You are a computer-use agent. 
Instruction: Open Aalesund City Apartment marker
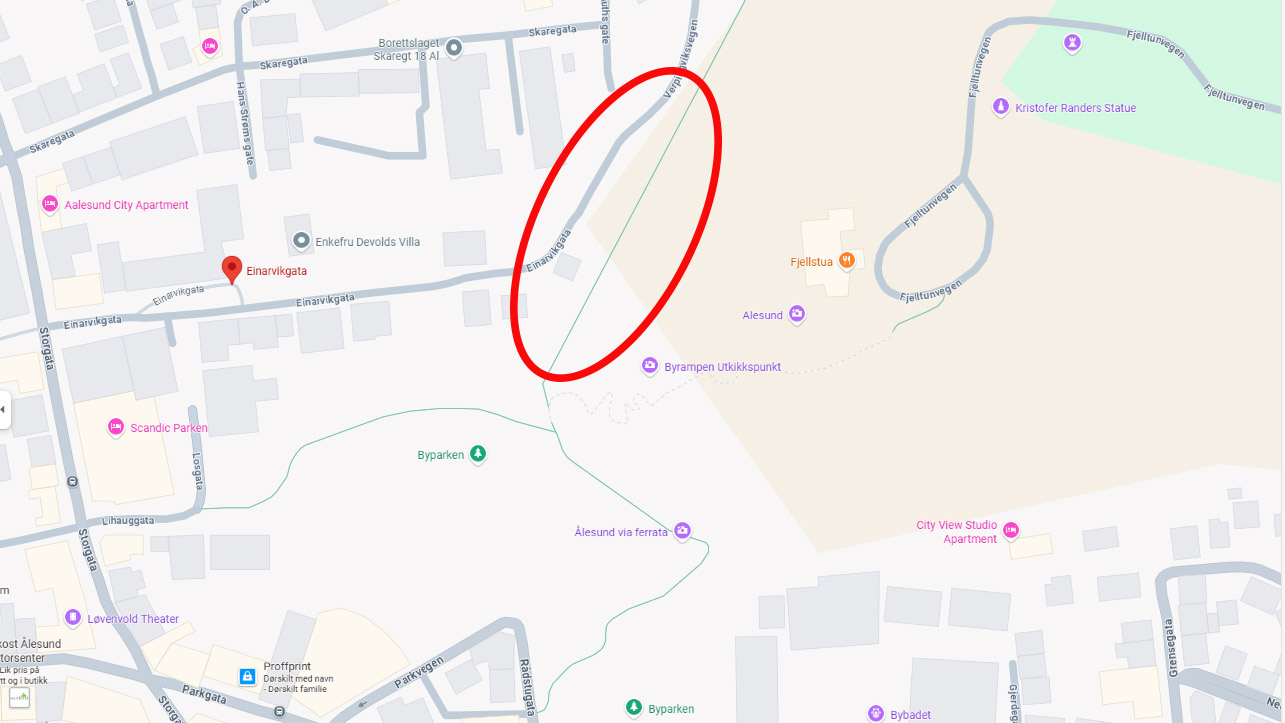pyautogui.click(x=49, y=204)
